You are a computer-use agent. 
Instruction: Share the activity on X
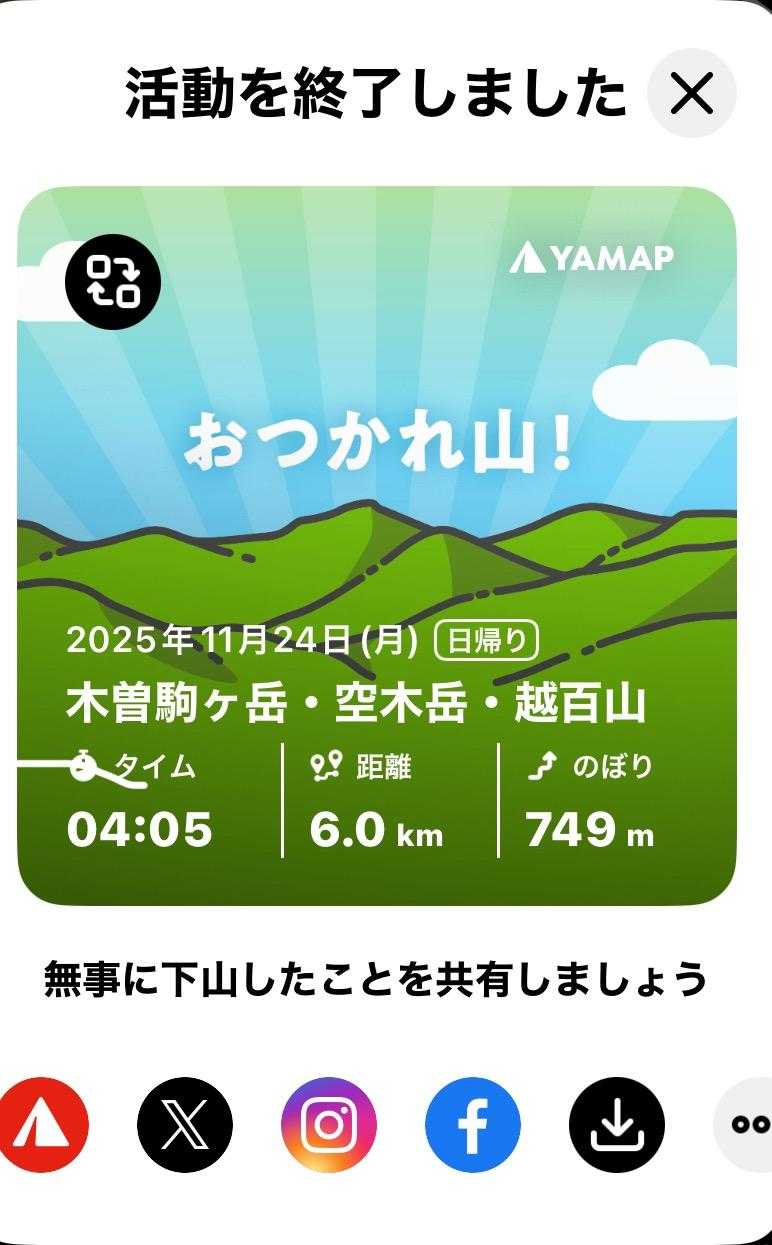point(185,1124)
